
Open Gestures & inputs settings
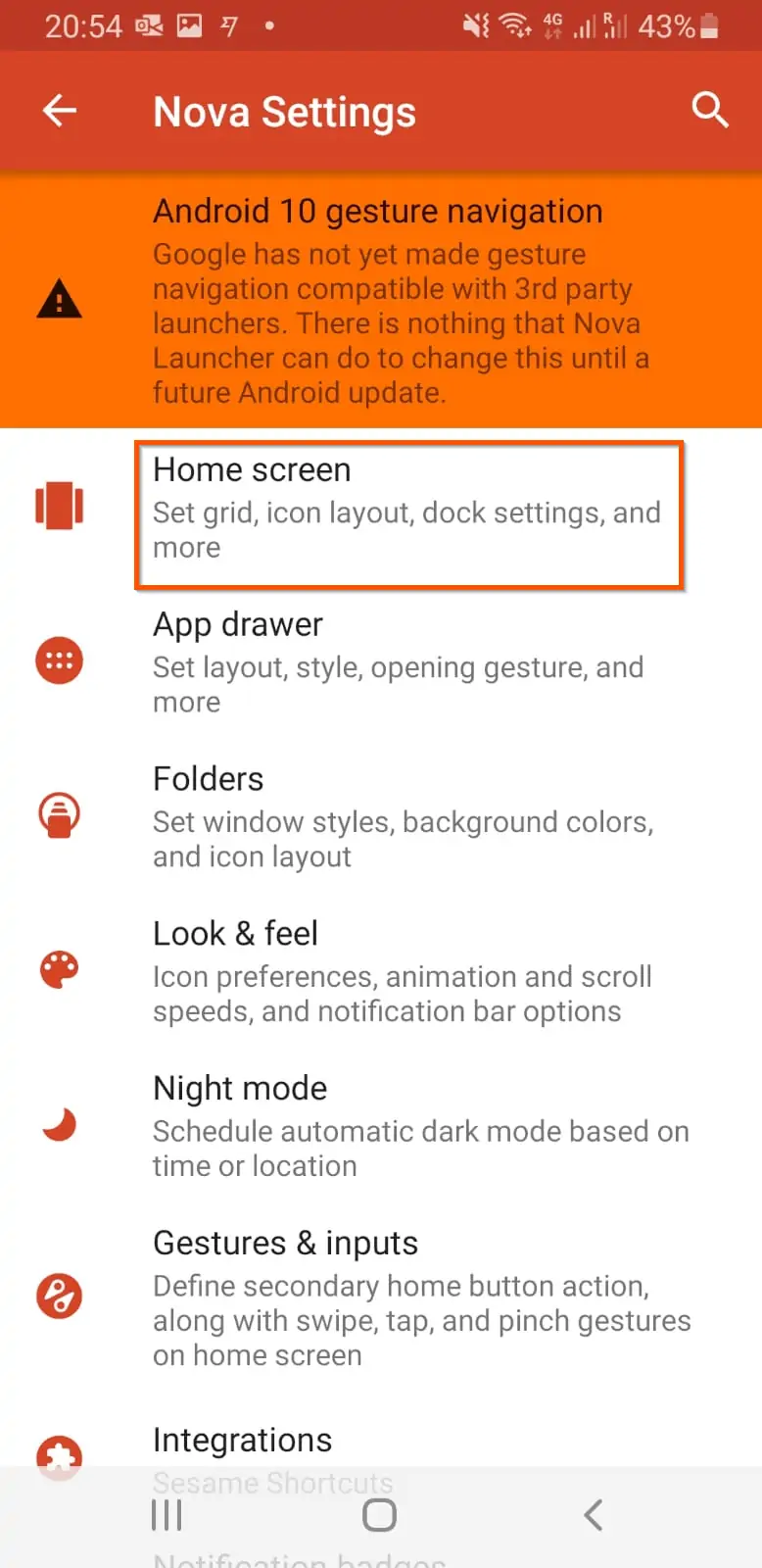pos(381,1298)
